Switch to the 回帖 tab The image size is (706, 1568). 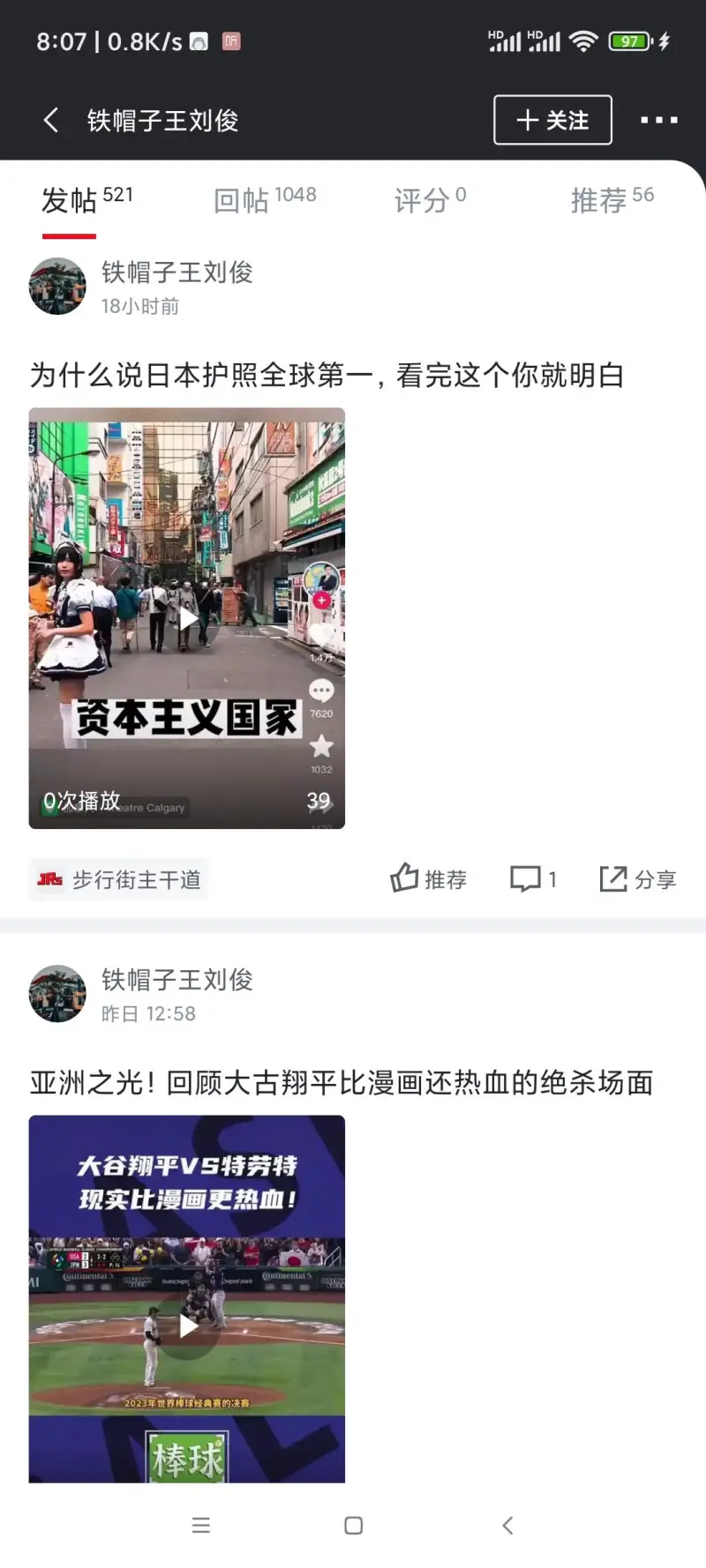tap(264, 199)
